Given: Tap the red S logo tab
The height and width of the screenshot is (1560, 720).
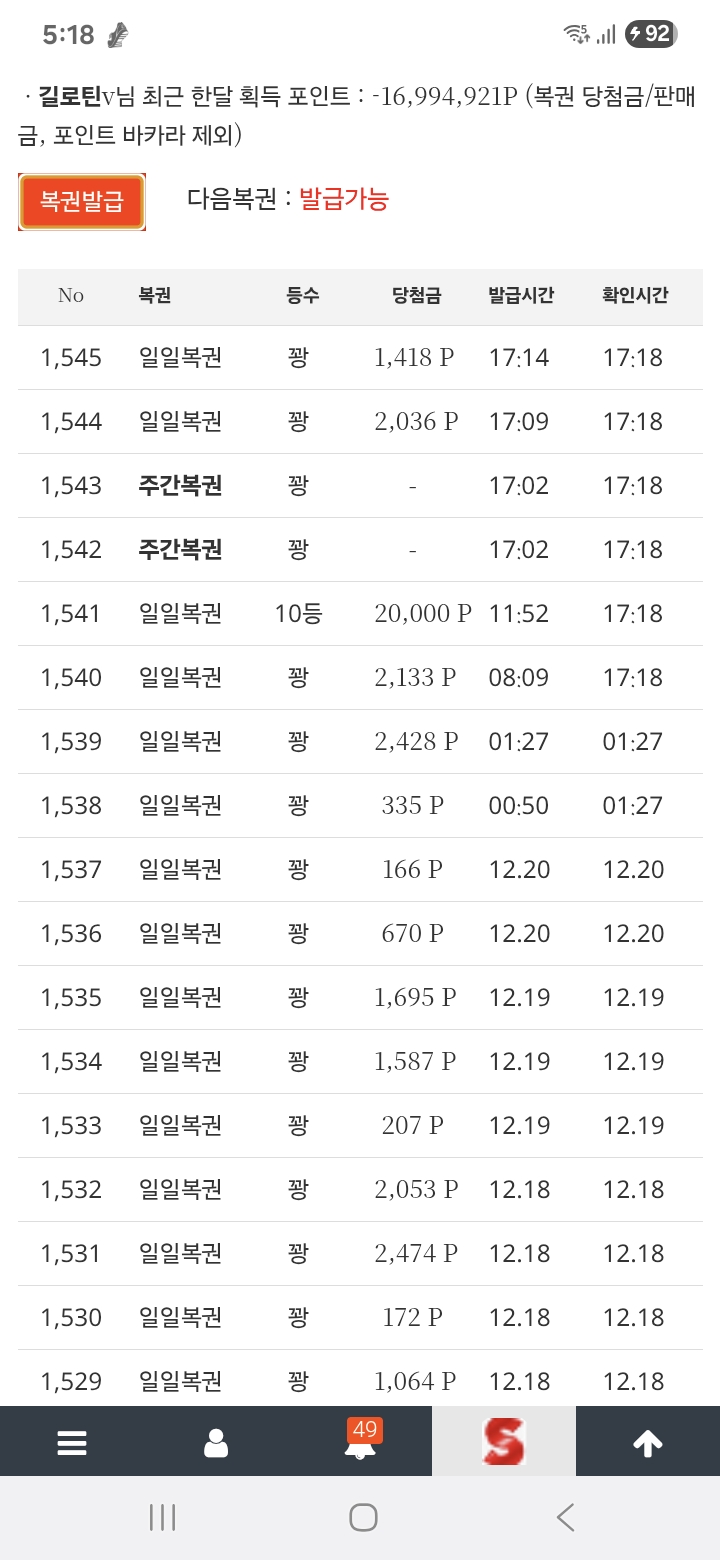Looking at the screenshot, I should click(503, 1442).
